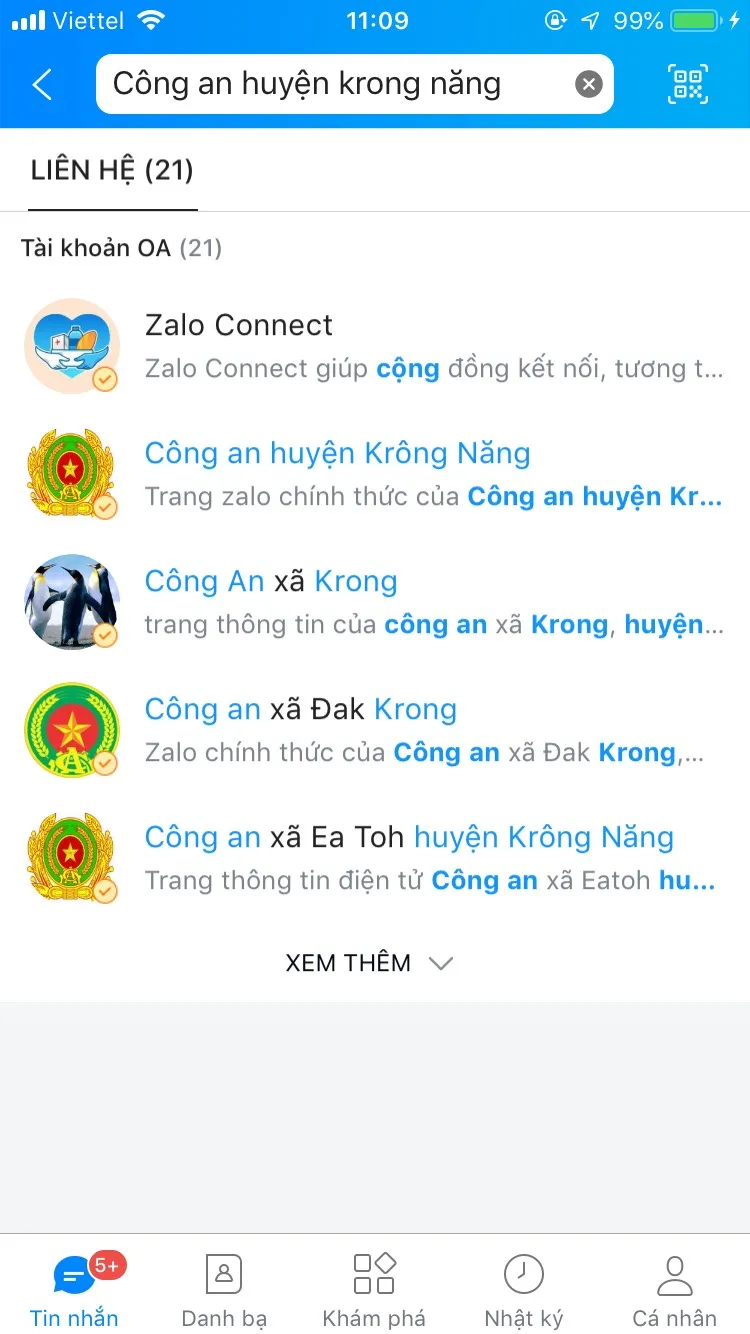Open Công an xã Ea Toh result
The image size is (750, 1334).
click(409, 837)
